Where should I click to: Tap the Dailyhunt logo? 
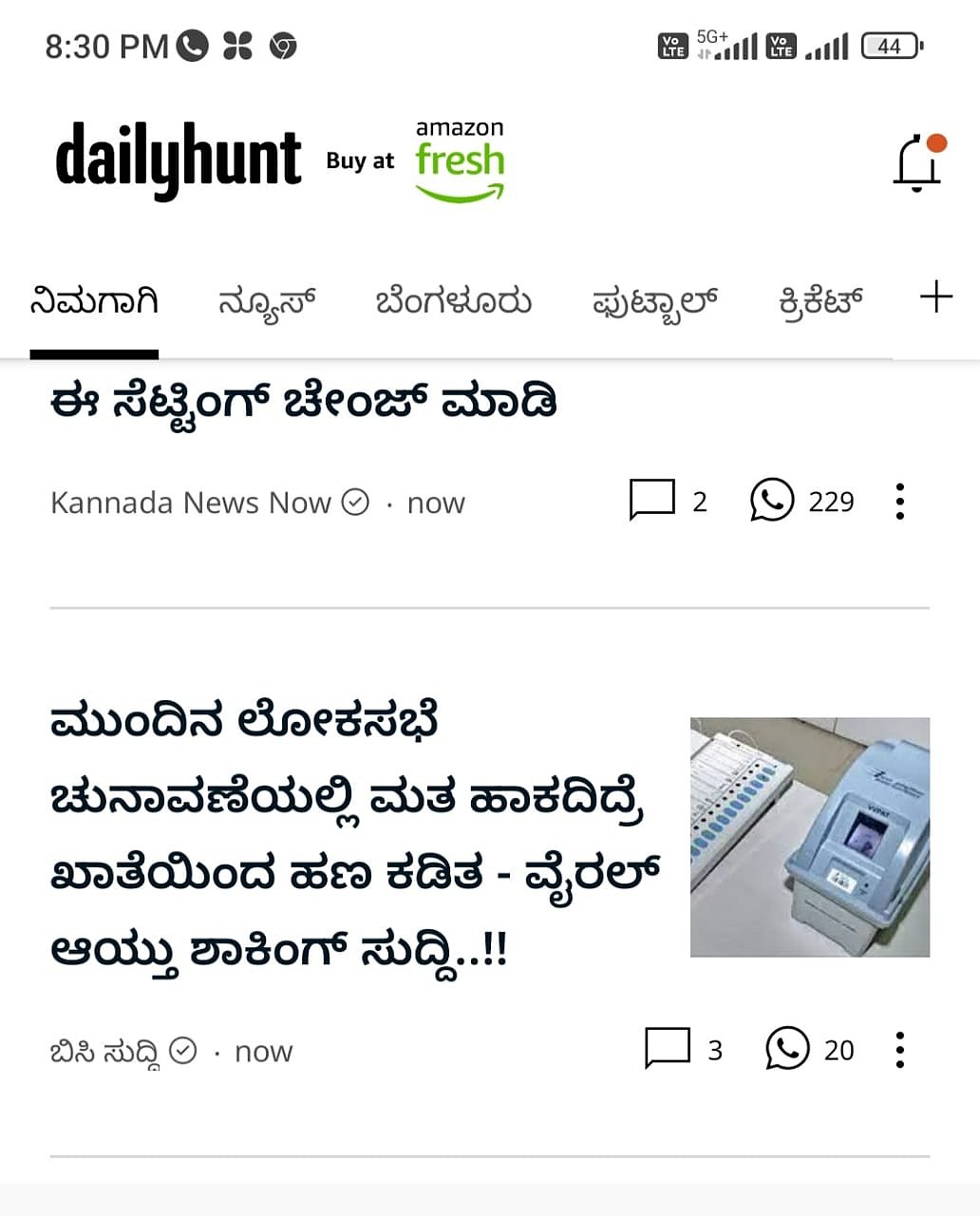(x=179, y=157)
